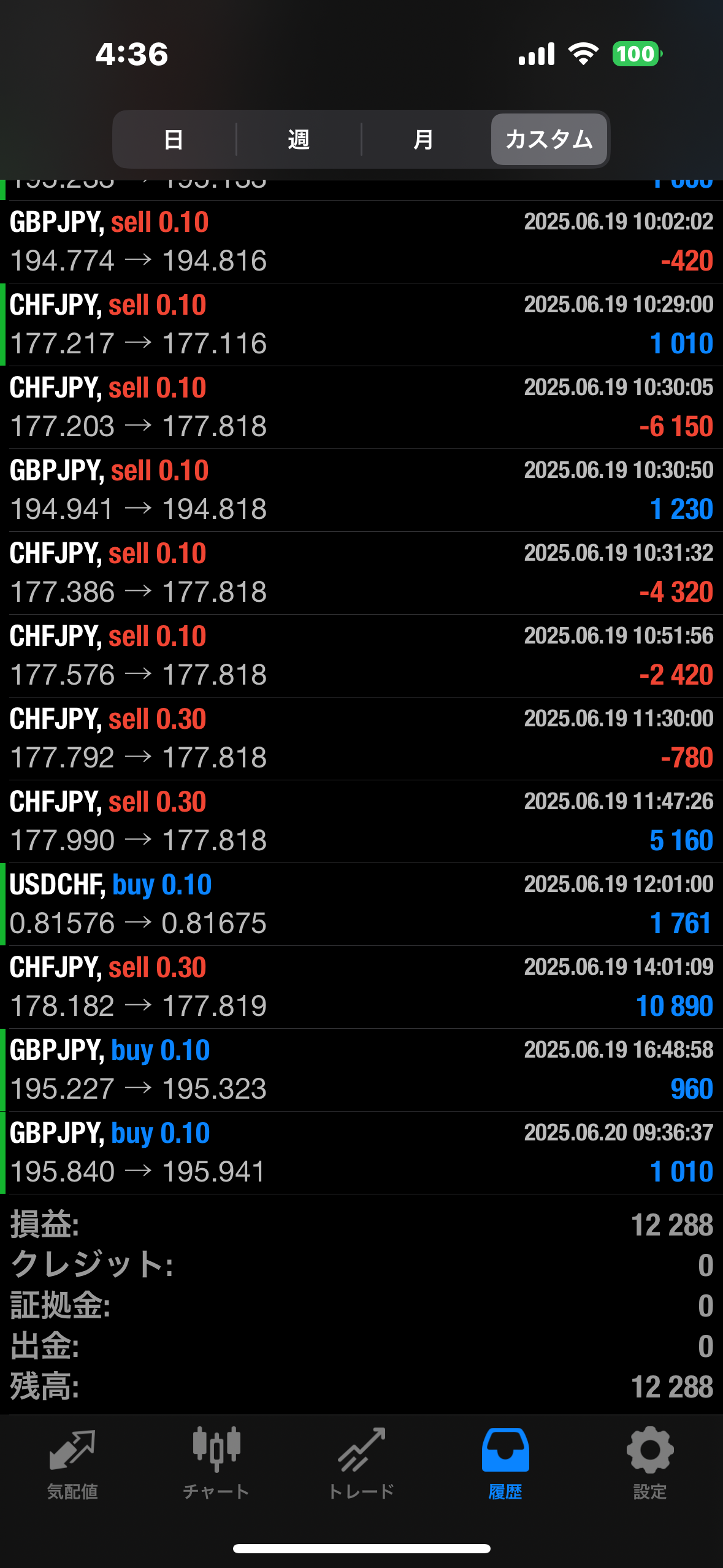The height and width of the screenshot is (1568, 723).
Task: View the USDCHF buy 0.10 trade
Action: click(361, 904)
